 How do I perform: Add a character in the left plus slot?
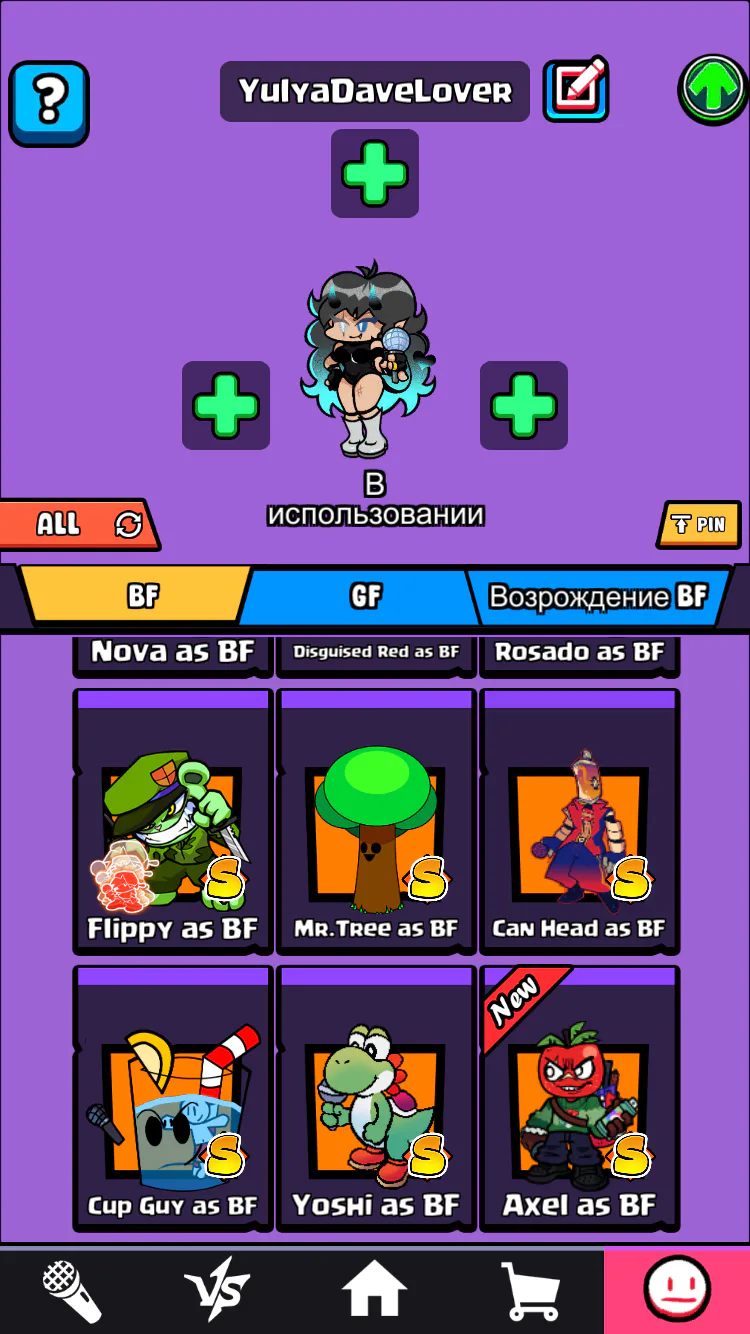226,405
